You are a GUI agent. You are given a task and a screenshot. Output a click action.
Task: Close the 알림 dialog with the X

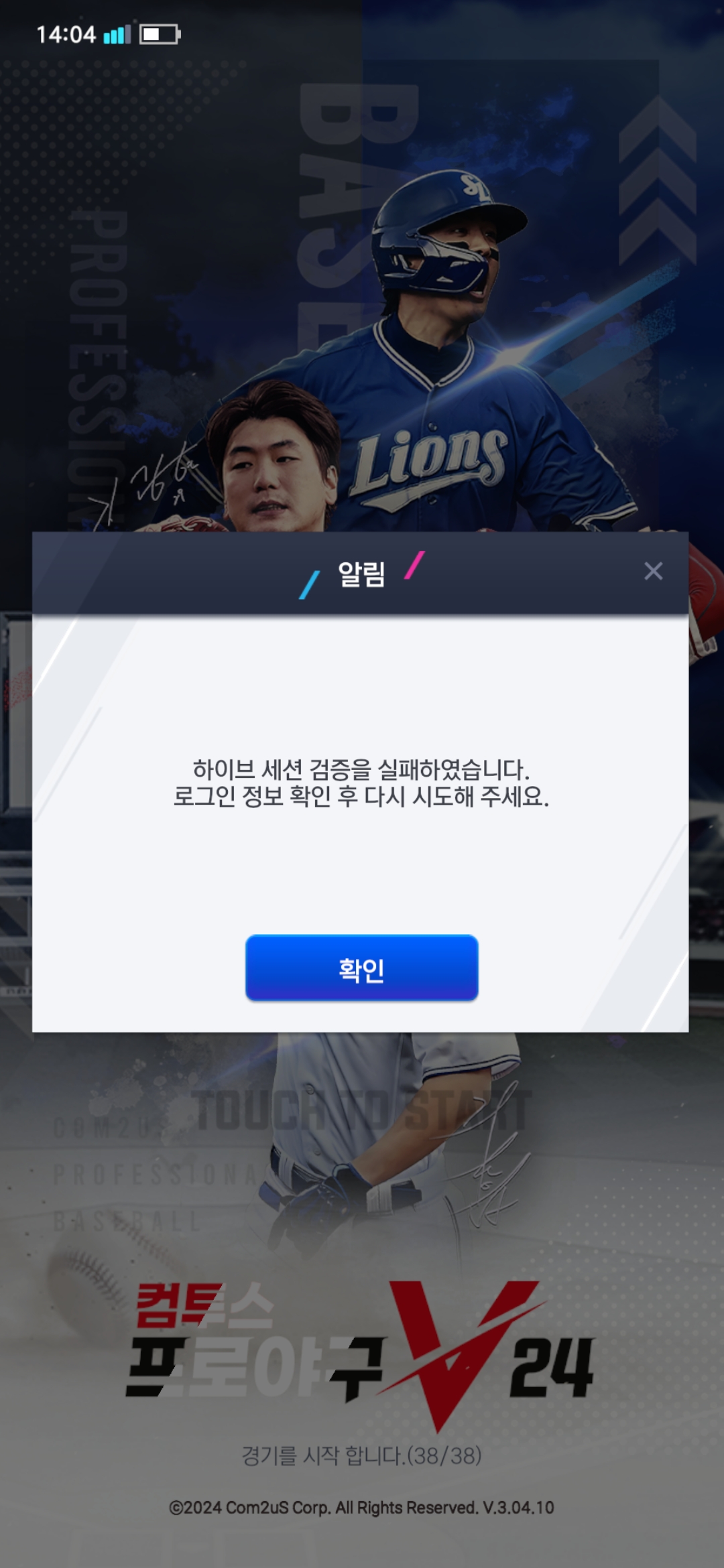653,571
